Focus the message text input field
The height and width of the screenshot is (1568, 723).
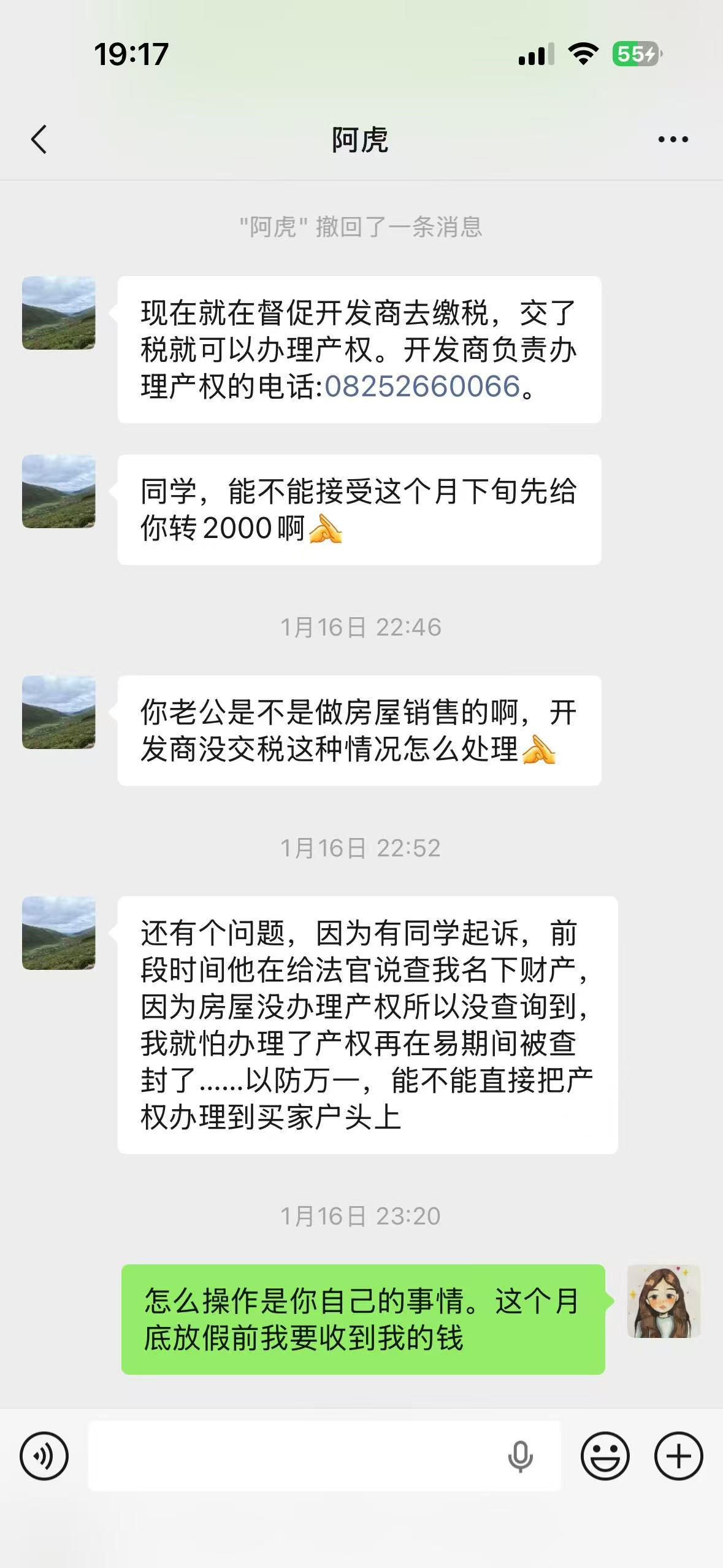294,1456
